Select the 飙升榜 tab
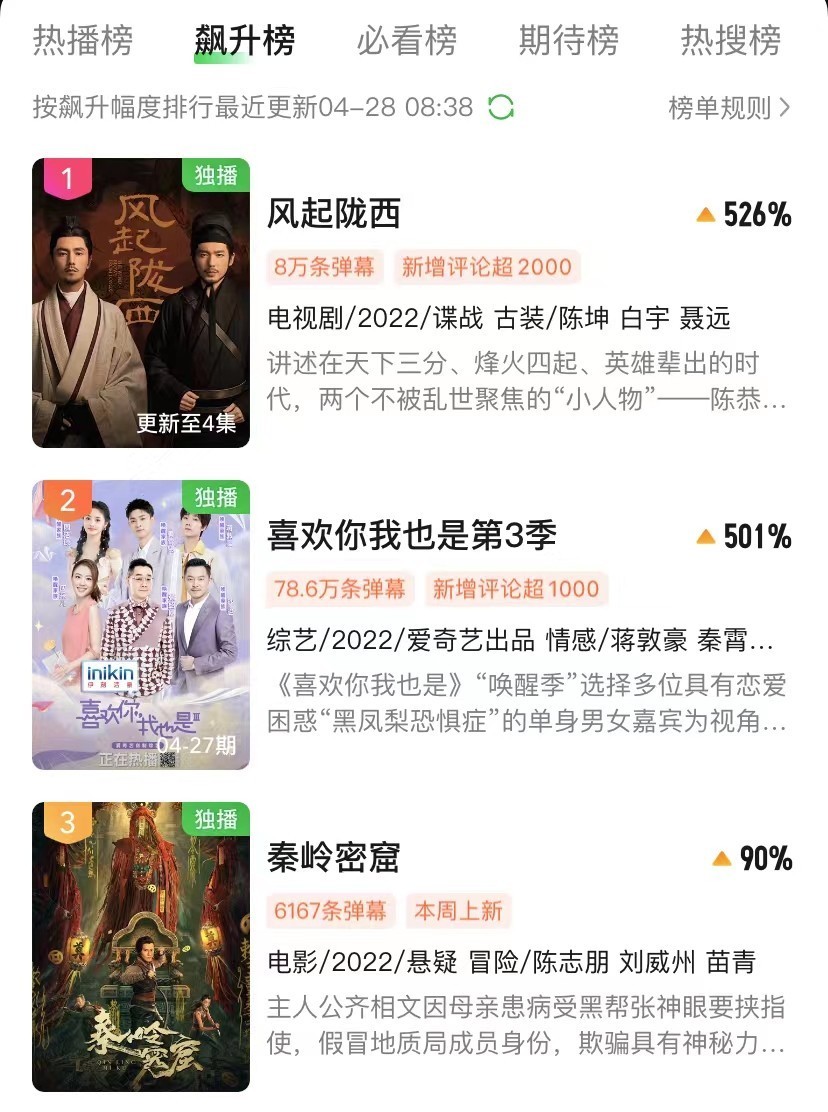Screen dimensions: 828x1112 [244, 41]
